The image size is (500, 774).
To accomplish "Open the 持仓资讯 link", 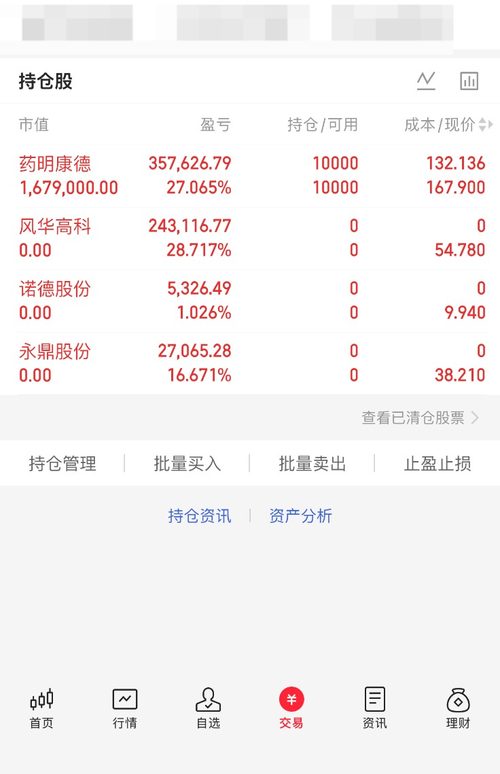I will pos(199,516).
